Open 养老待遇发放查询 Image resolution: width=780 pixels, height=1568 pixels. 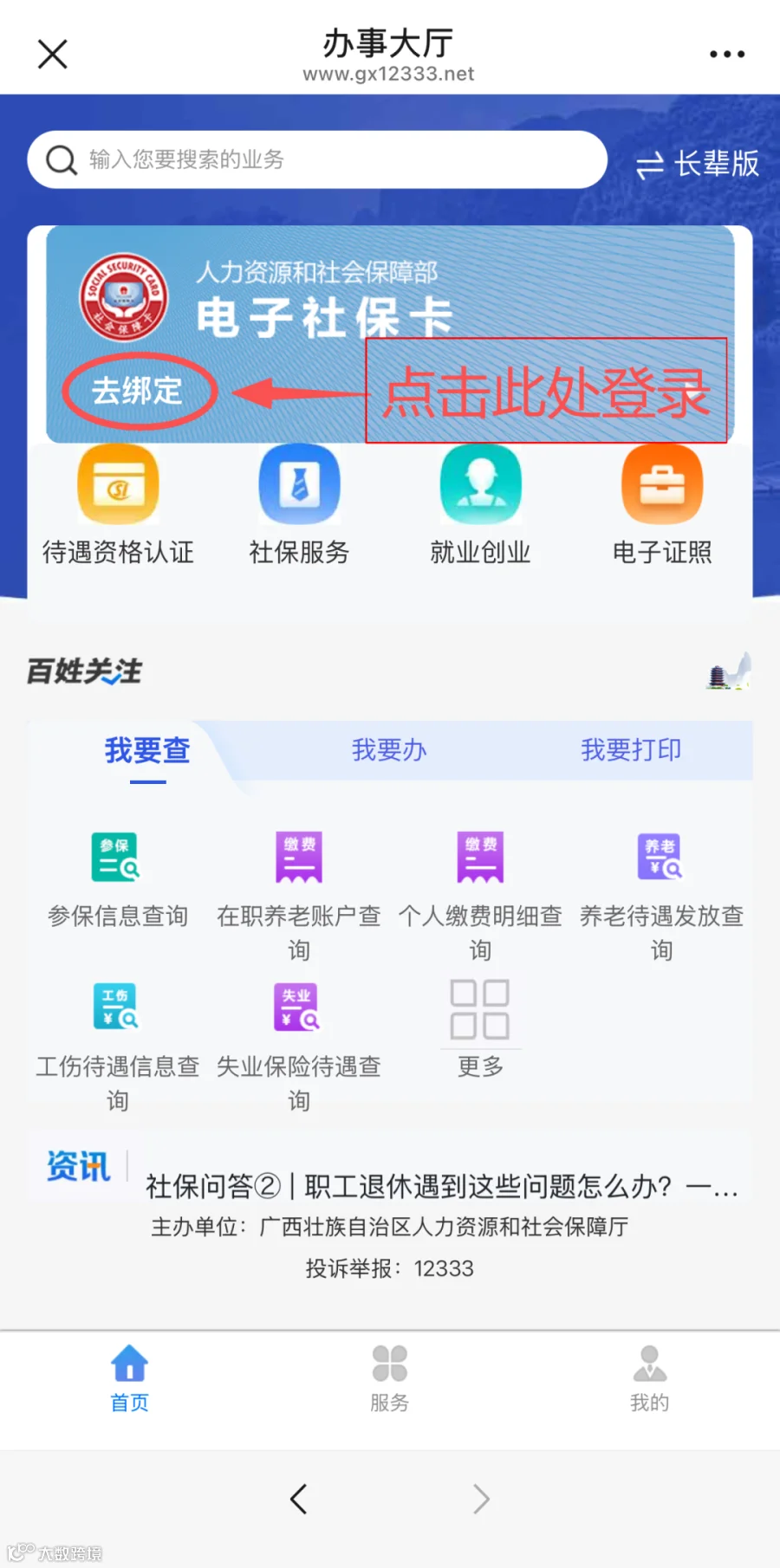click(x=662, y=897)
